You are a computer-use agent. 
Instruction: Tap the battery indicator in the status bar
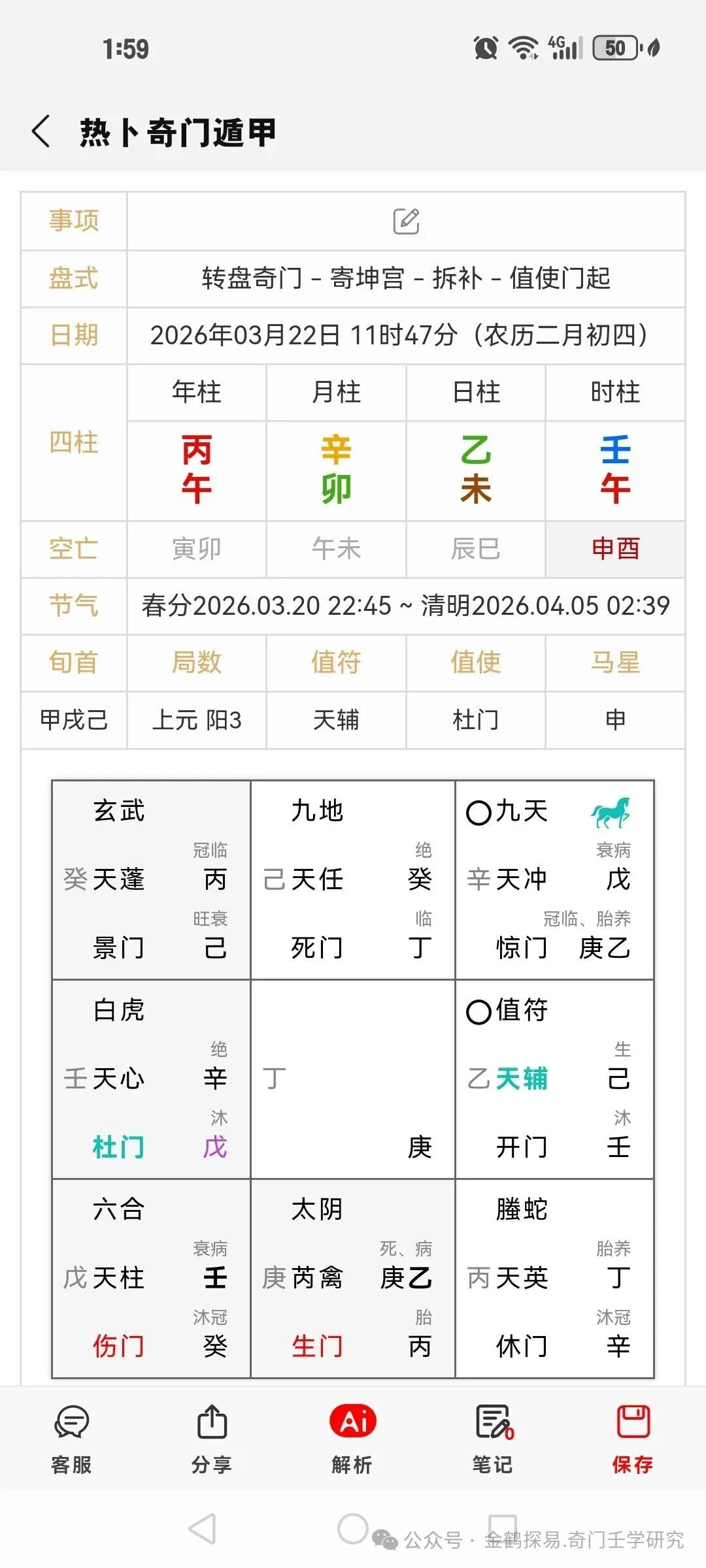click(x=613, y=48)
